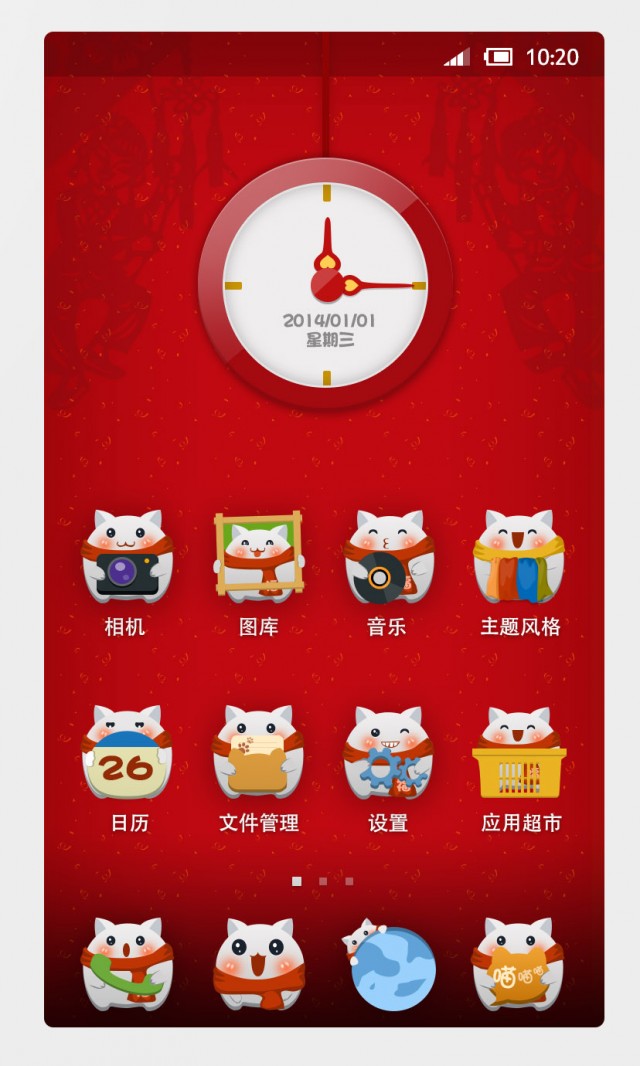This screenshot has height=1066, width=640.
Task: Tap the analog clock widget
Action: pyautogui.click(x=326, y=285)
